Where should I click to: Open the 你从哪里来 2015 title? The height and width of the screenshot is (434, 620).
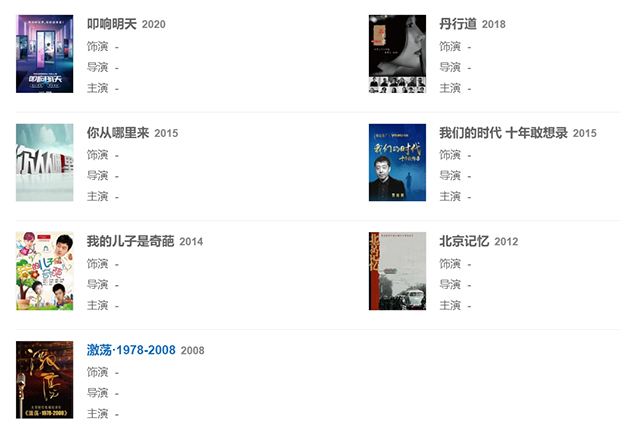[117, 132]
